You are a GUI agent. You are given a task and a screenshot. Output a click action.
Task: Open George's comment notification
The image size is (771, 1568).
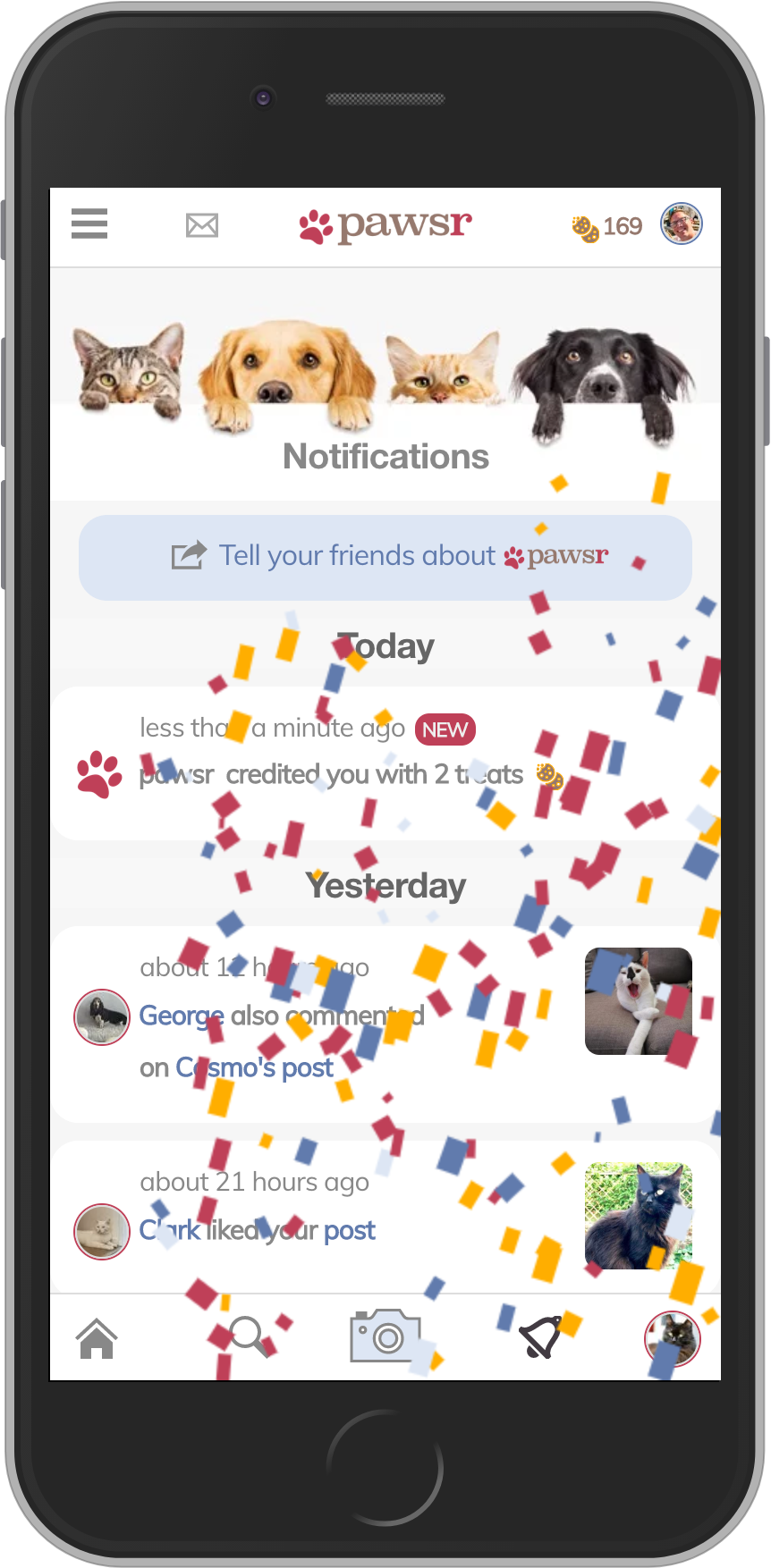coord(385,1024)
